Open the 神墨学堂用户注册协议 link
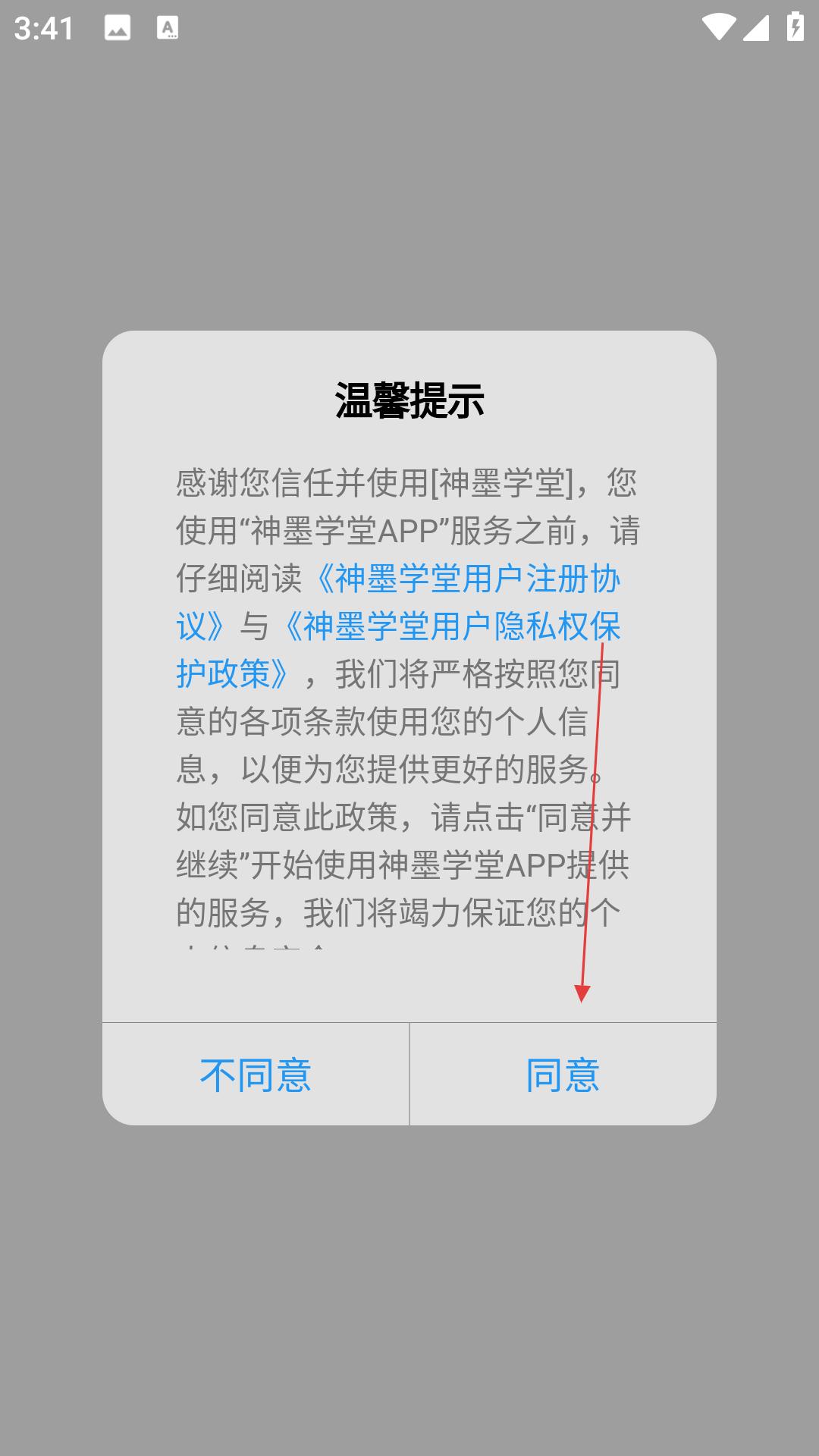Viewport: 819px width, 1456px height. [x=466, y=579]
